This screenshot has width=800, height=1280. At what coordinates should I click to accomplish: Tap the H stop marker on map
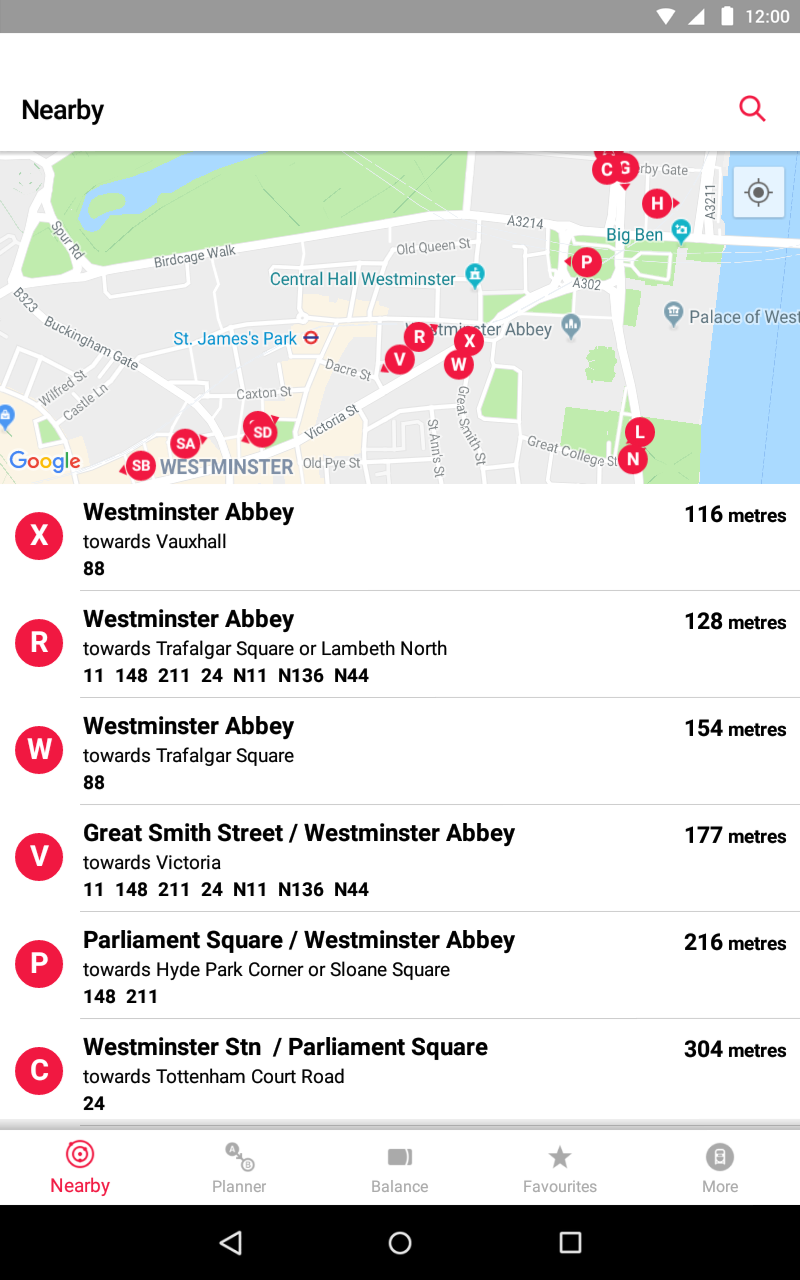657,204
